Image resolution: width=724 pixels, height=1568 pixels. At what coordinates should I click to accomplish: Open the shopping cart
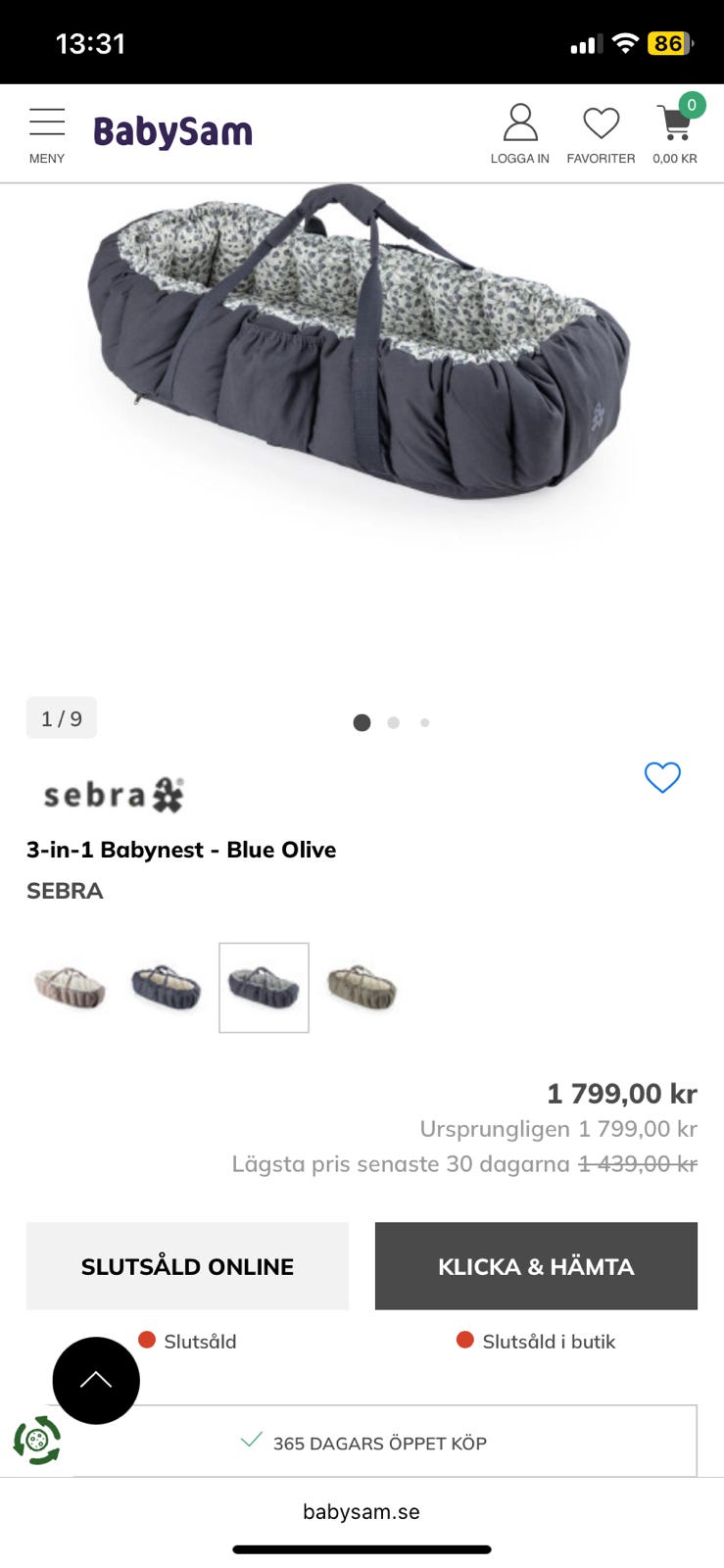click(675, 132)
